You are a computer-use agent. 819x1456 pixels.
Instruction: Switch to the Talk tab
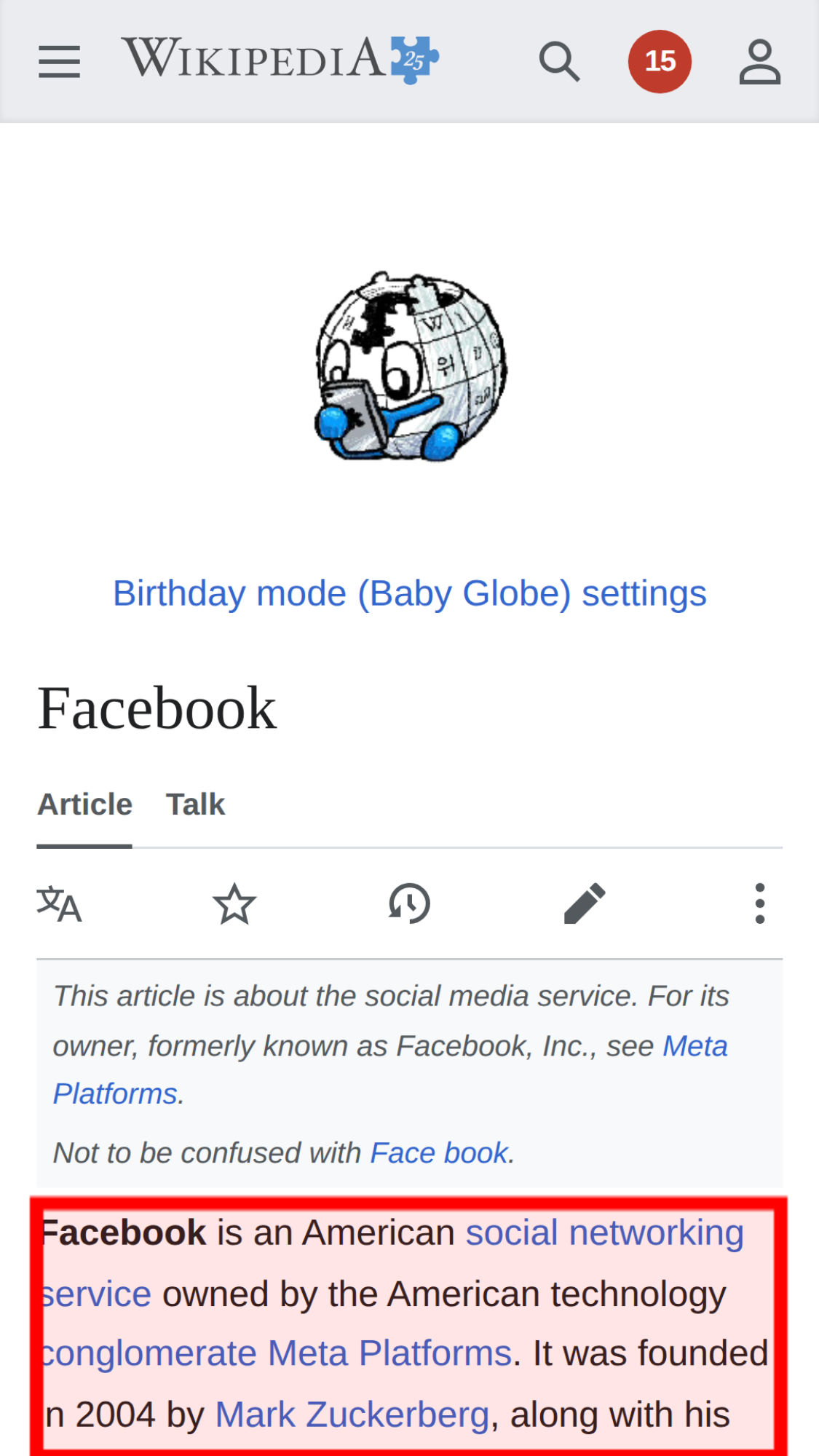coord(195,804)
